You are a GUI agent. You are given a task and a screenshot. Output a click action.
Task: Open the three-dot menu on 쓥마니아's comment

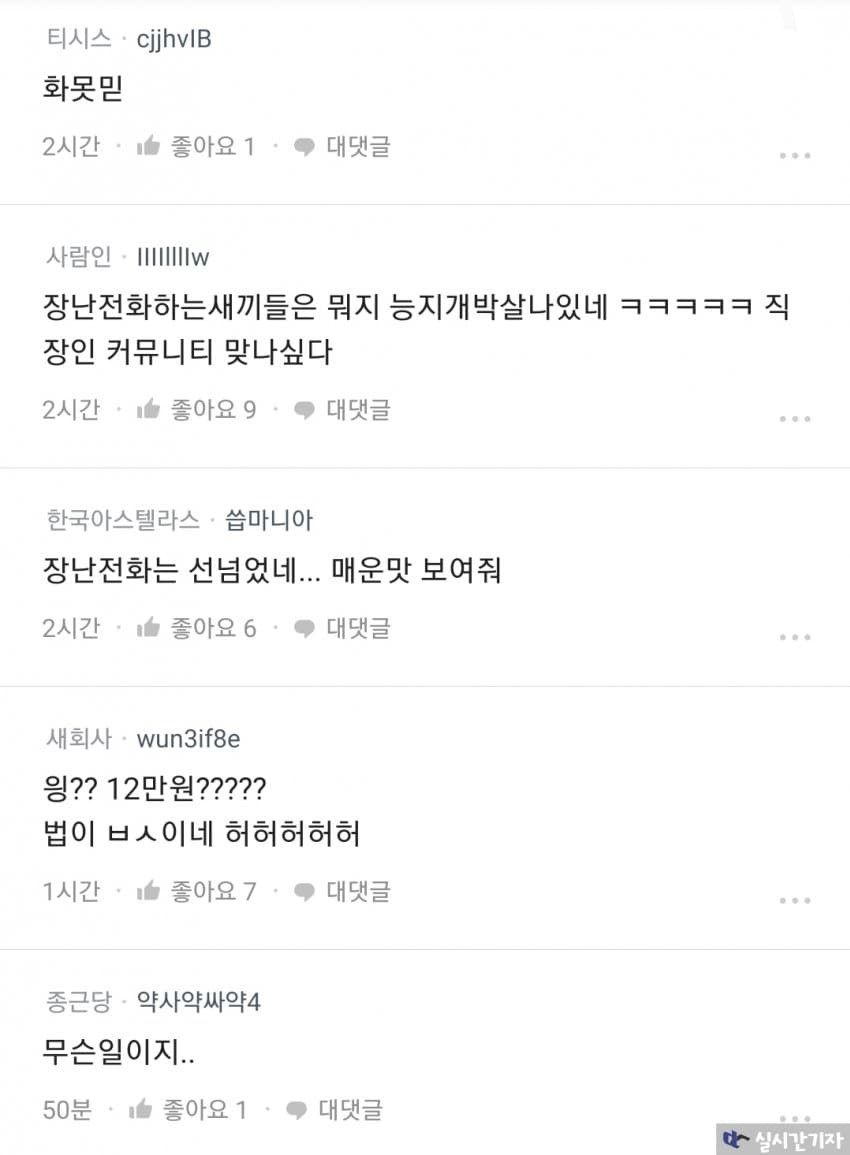pyautogui.click(x=794, y=637)
